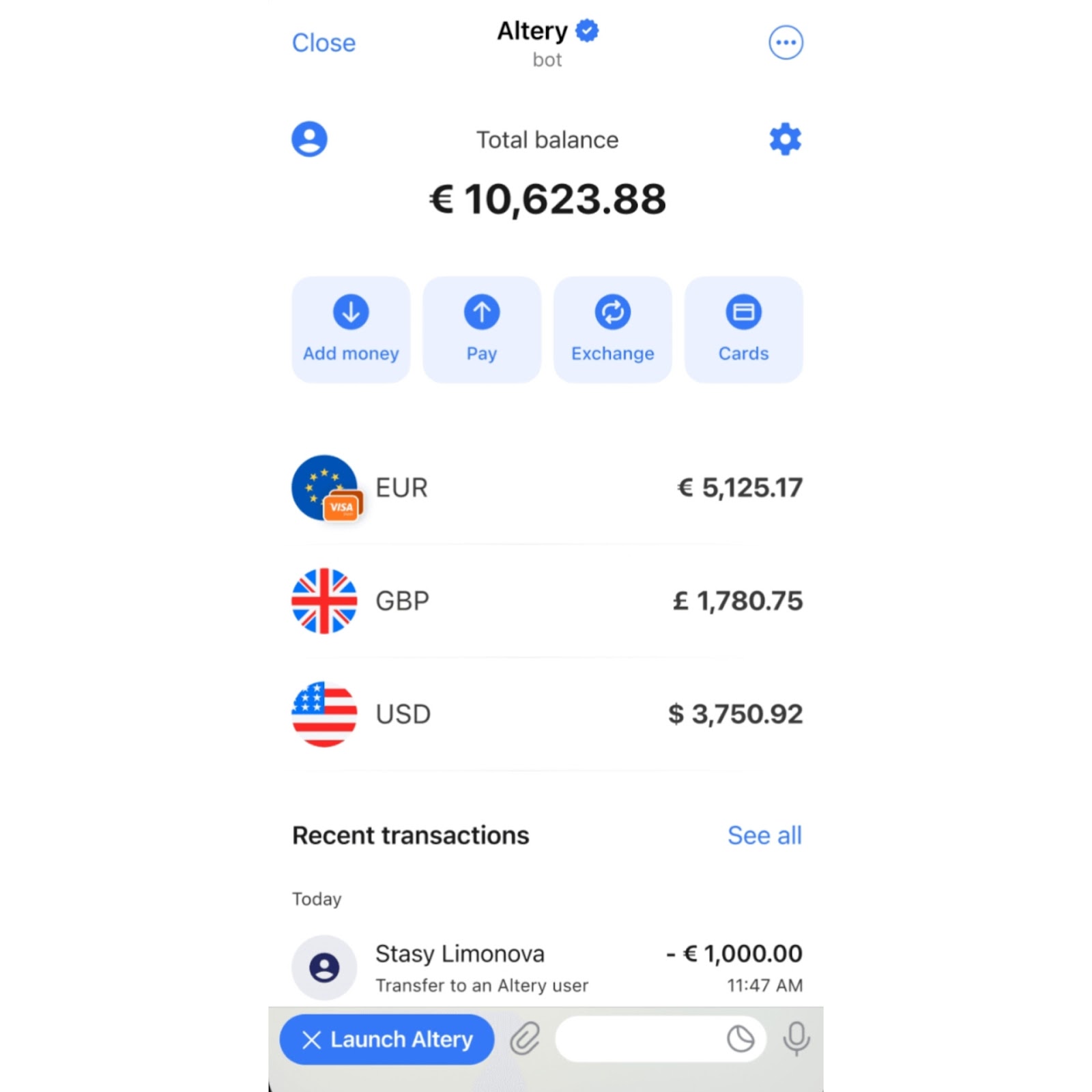The image size is (1092, 1092).
Task: Open the three-dot more options menu
Action: click(785, 43)
